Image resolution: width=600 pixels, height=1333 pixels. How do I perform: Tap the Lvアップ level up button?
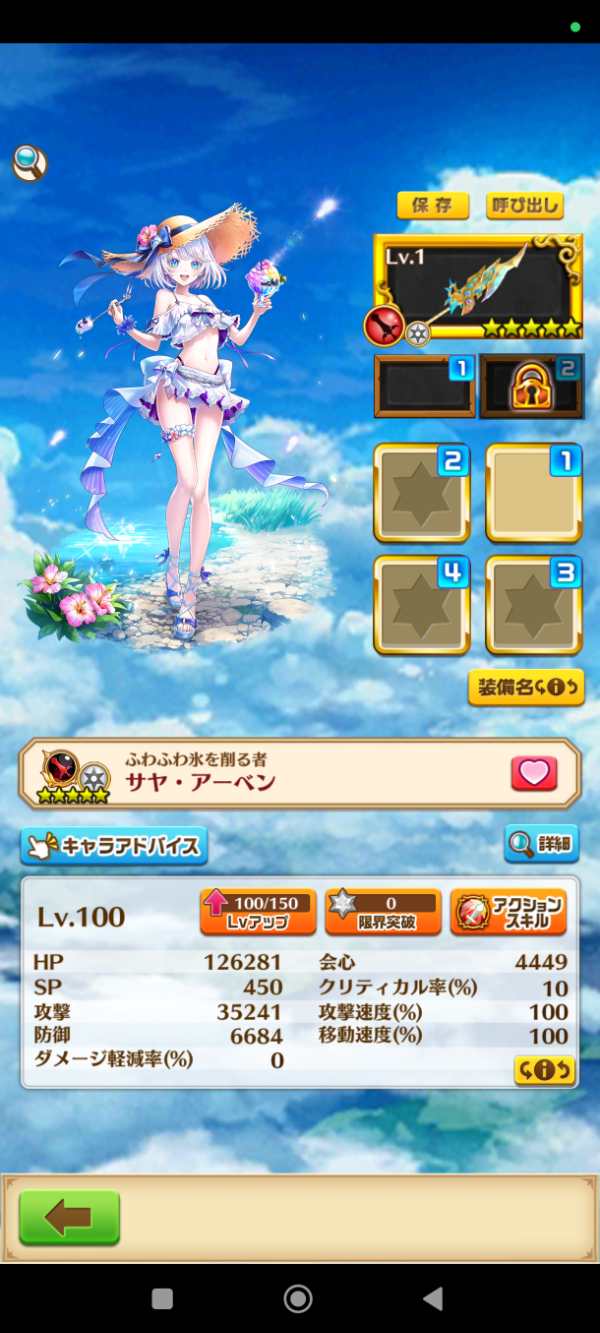258,911
